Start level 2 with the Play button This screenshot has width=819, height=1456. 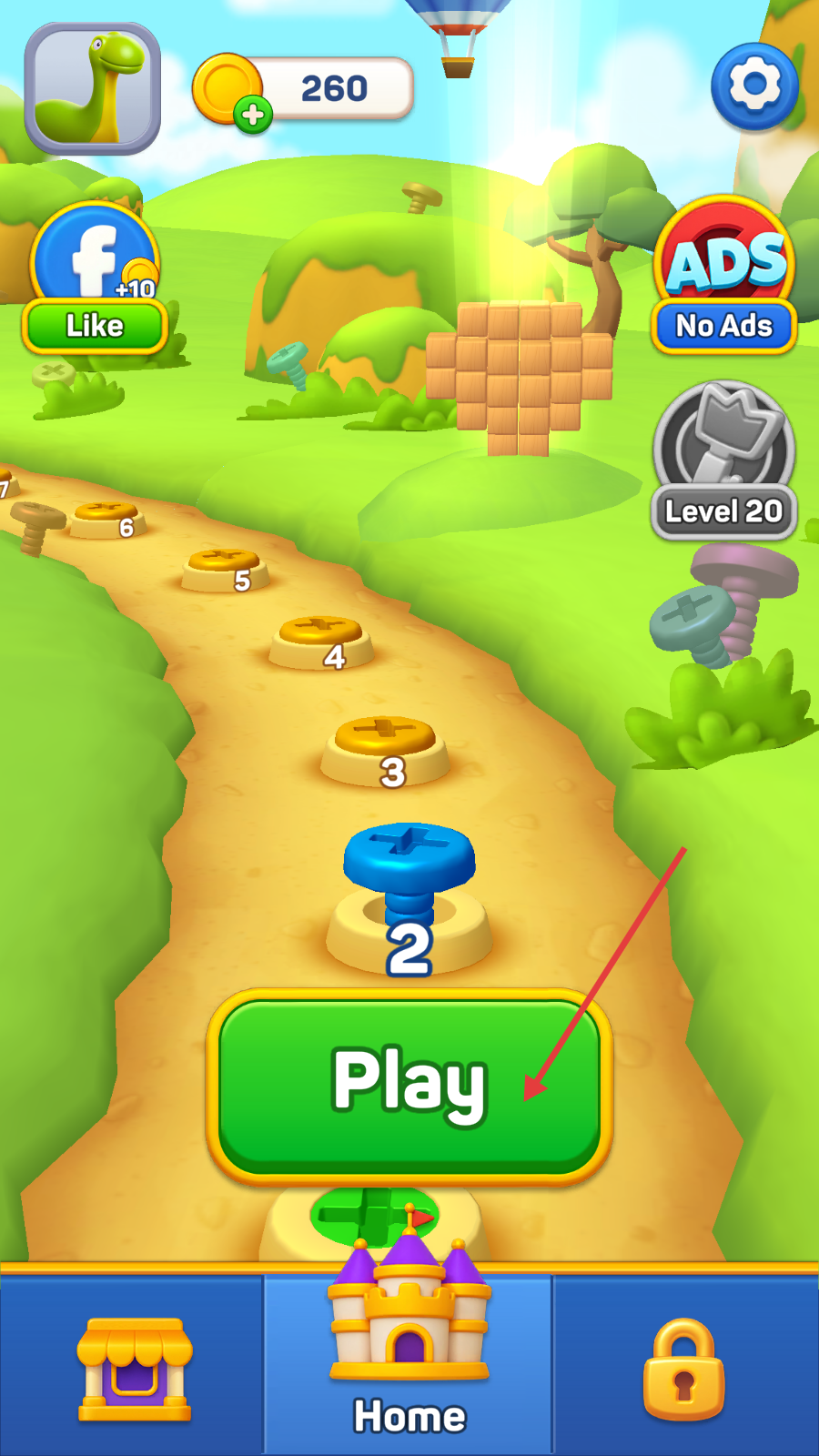pos(409,1085)
